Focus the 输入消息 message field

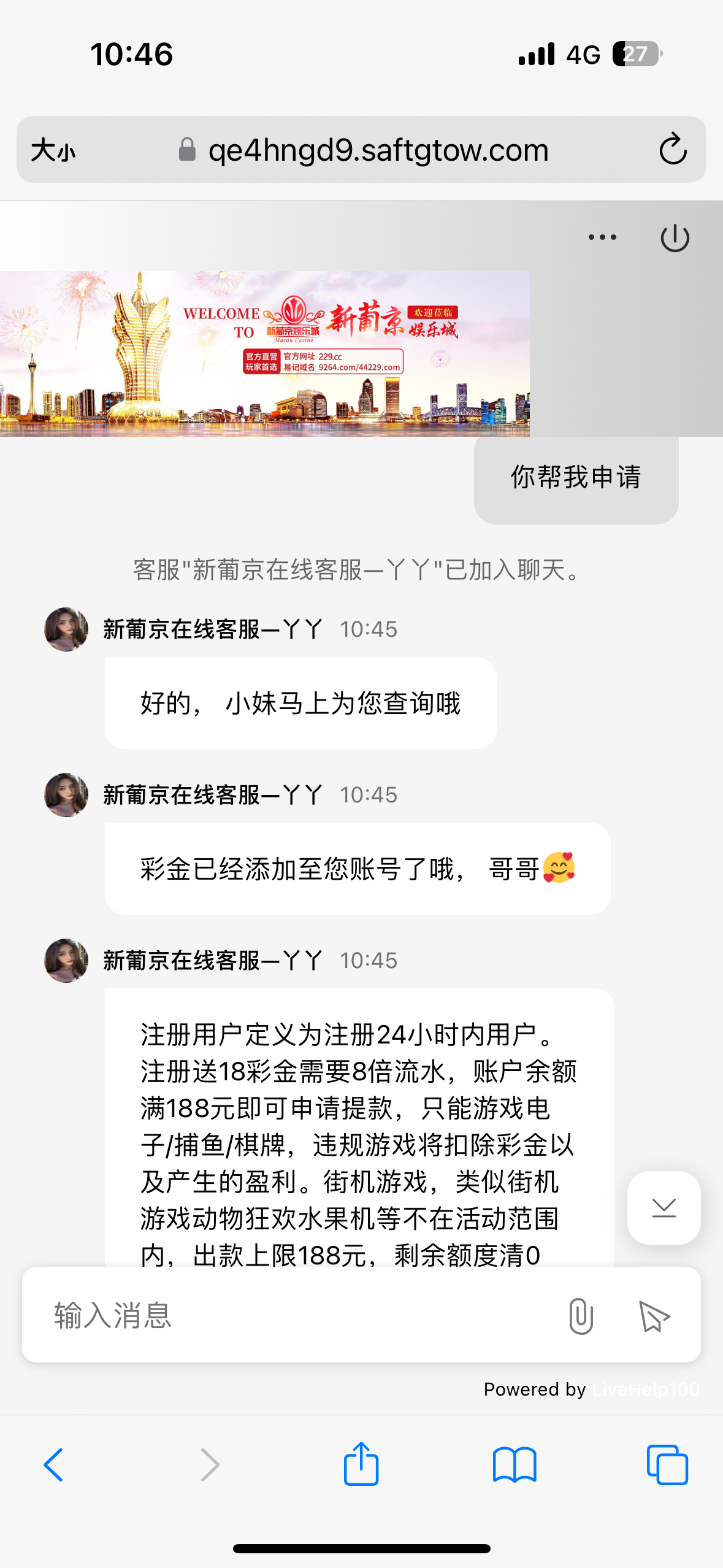(x=294, y=1315)
